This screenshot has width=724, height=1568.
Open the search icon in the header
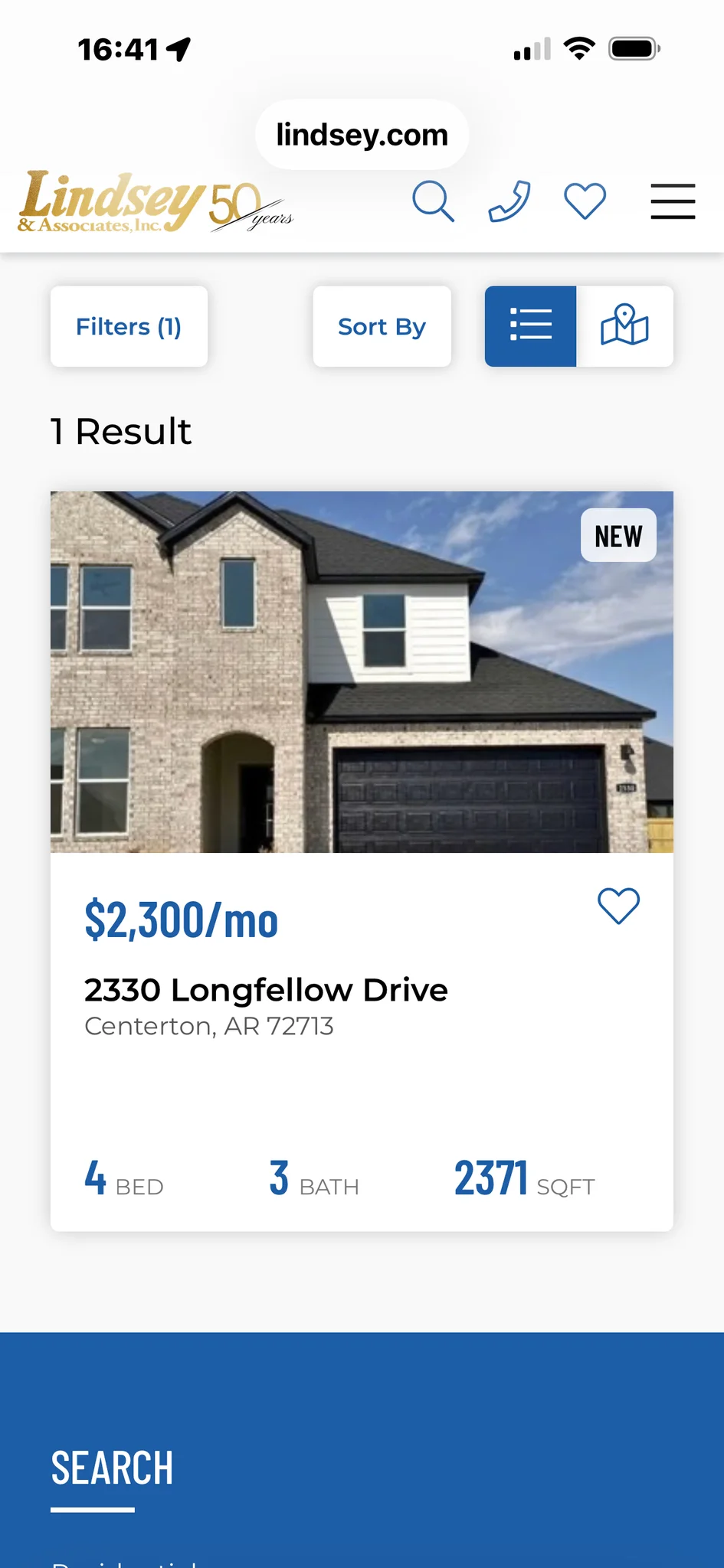pyautogui.click(x=434, y=201)
